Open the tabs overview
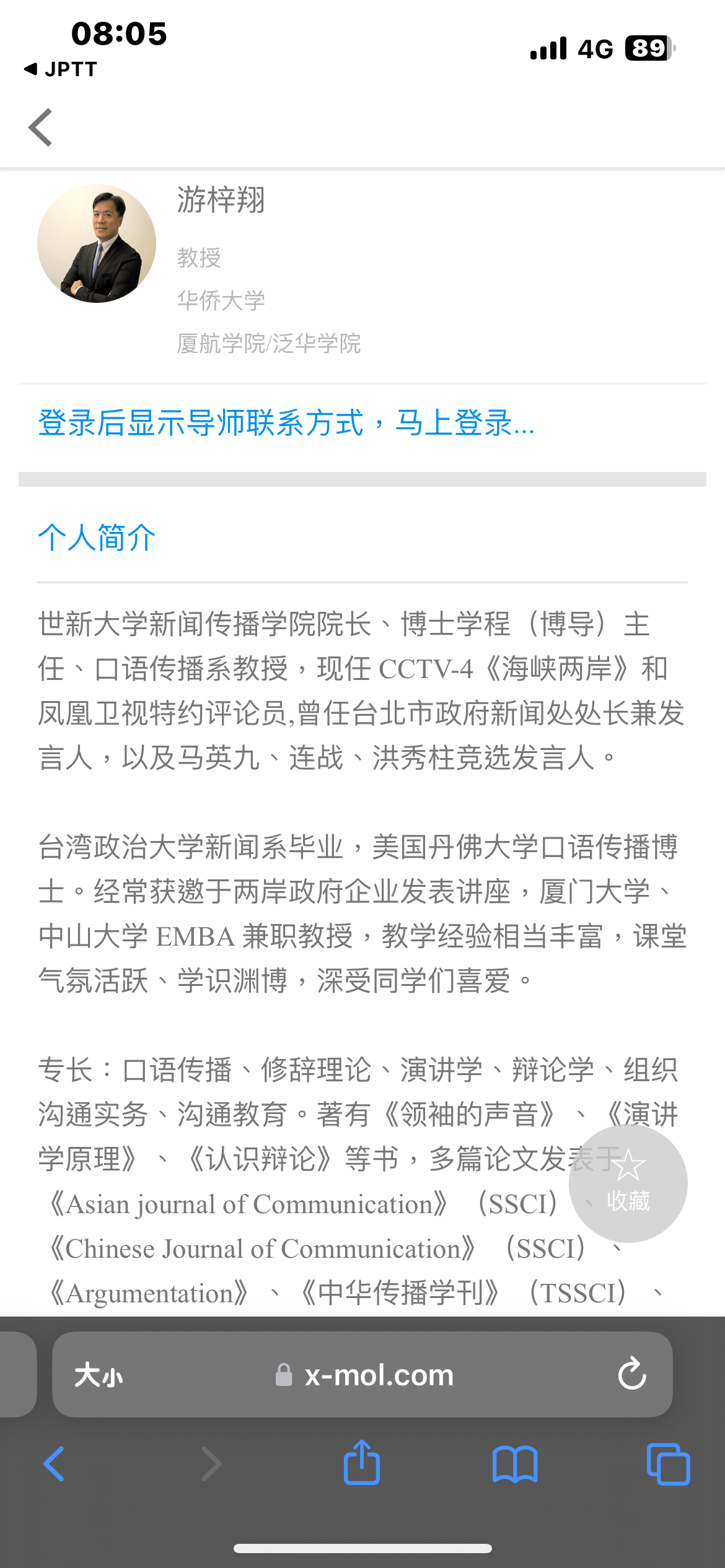Viewport: 725px width, 1568px height. [x=668, y=1464]
